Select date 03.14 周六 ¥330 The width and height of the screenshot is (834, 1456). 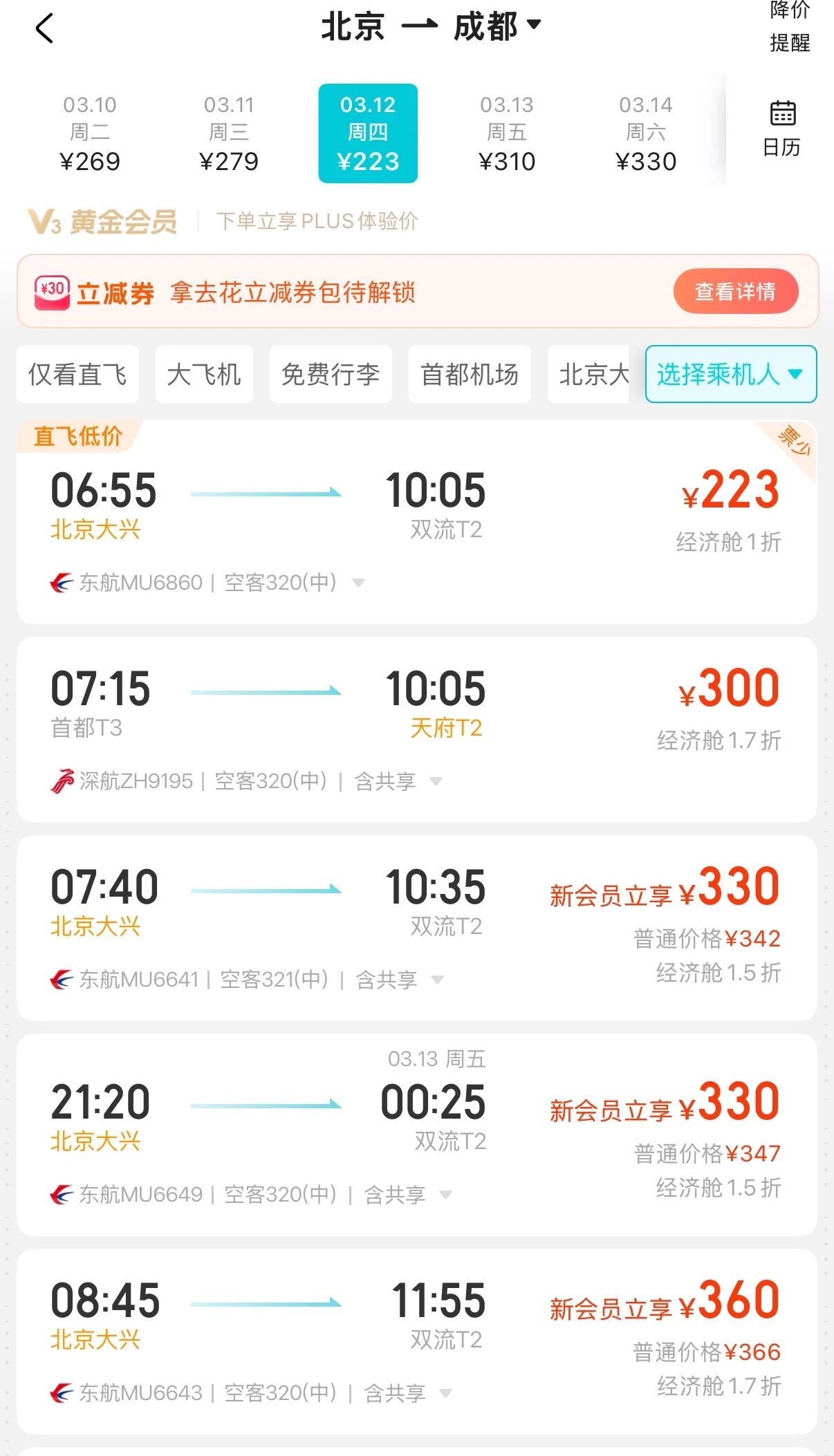(646, 133)
